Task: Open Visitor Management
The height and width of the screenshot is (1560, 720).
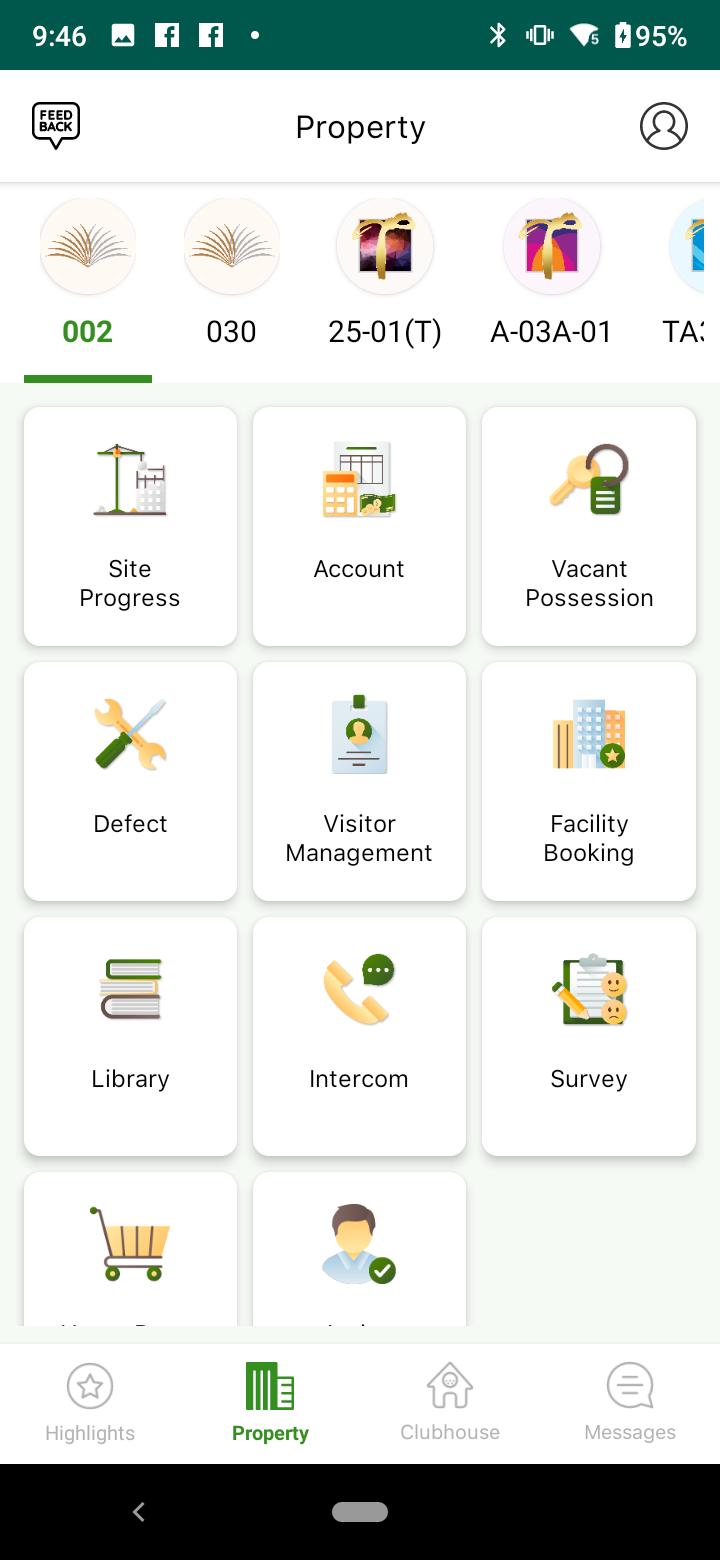Action: (x=359, y=781)
